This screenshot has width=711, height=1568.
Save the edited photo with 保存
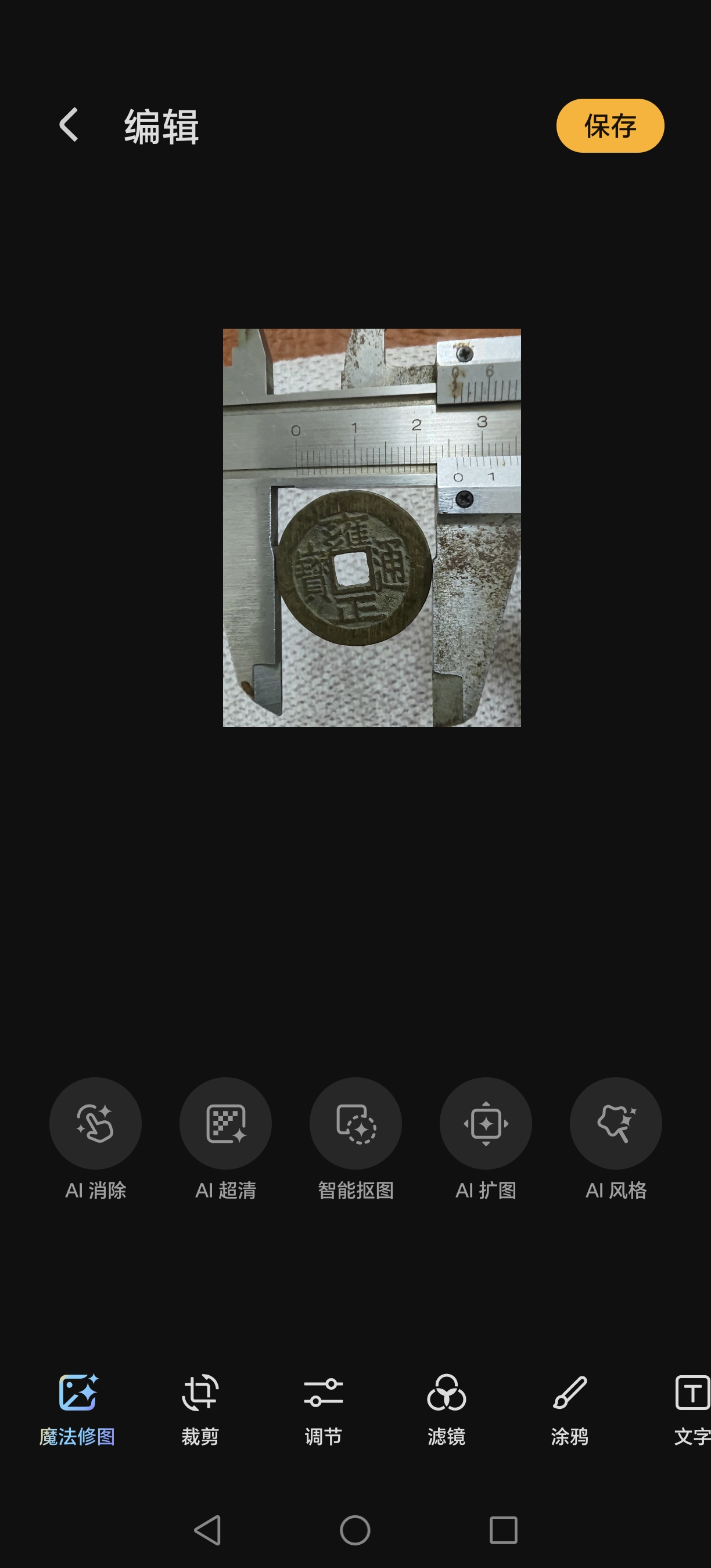pos(609,126)
